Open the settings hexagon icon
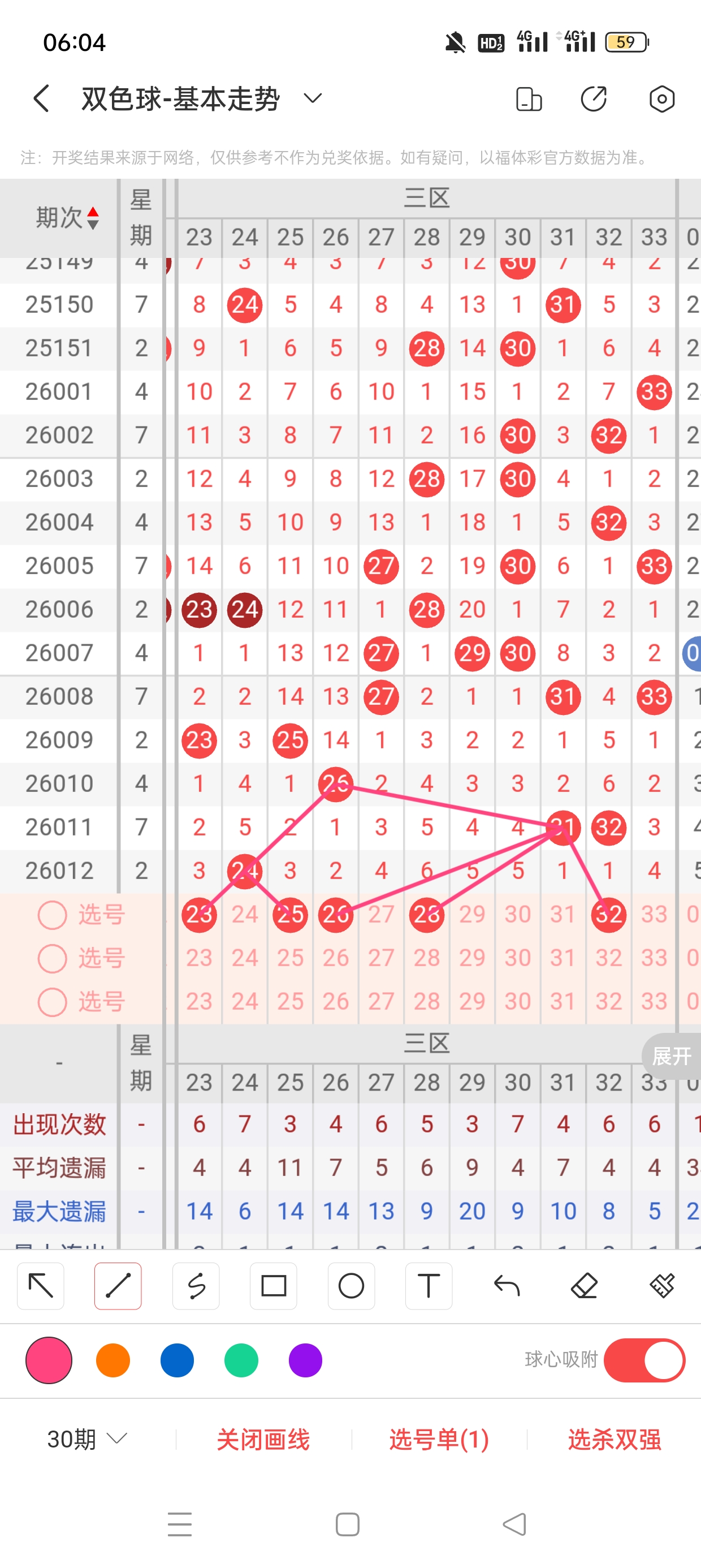 point(661,98)
